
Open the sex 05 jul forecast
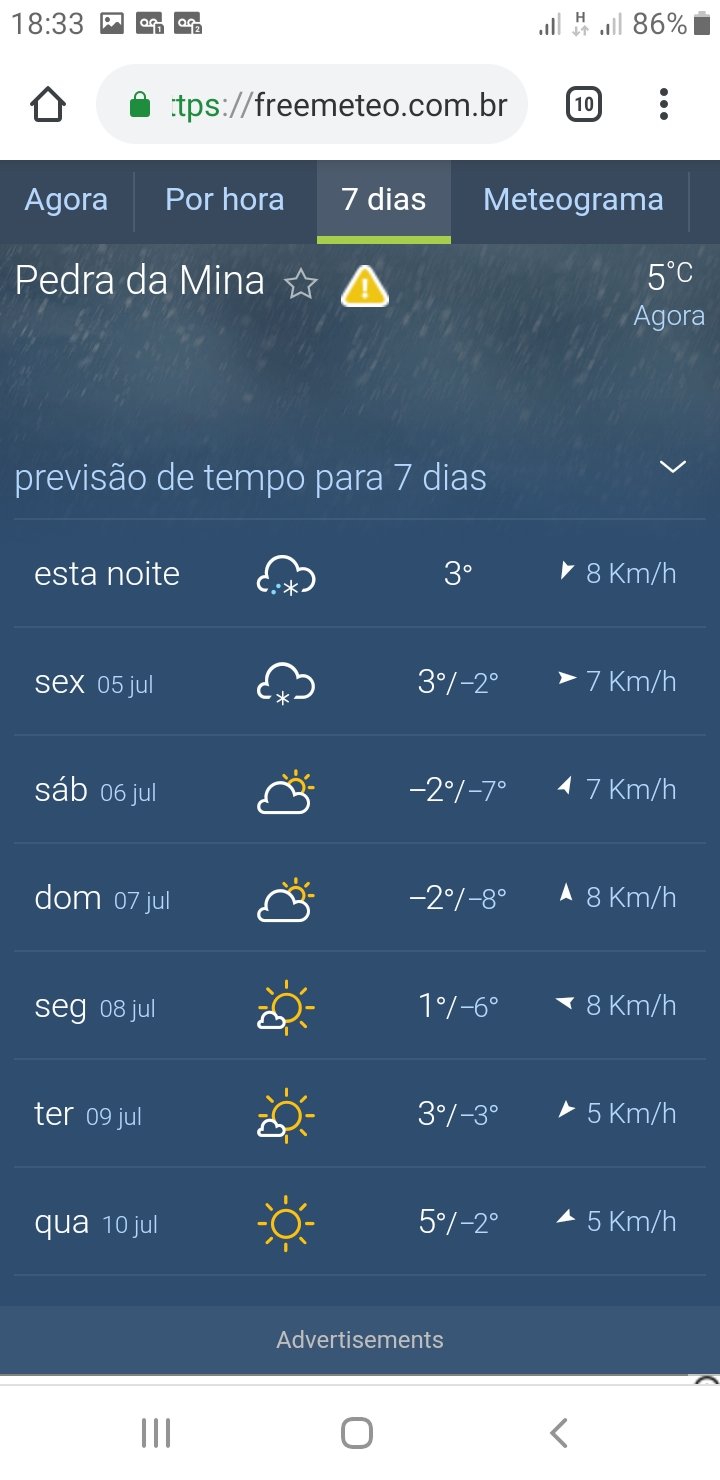tap(360, 682)
